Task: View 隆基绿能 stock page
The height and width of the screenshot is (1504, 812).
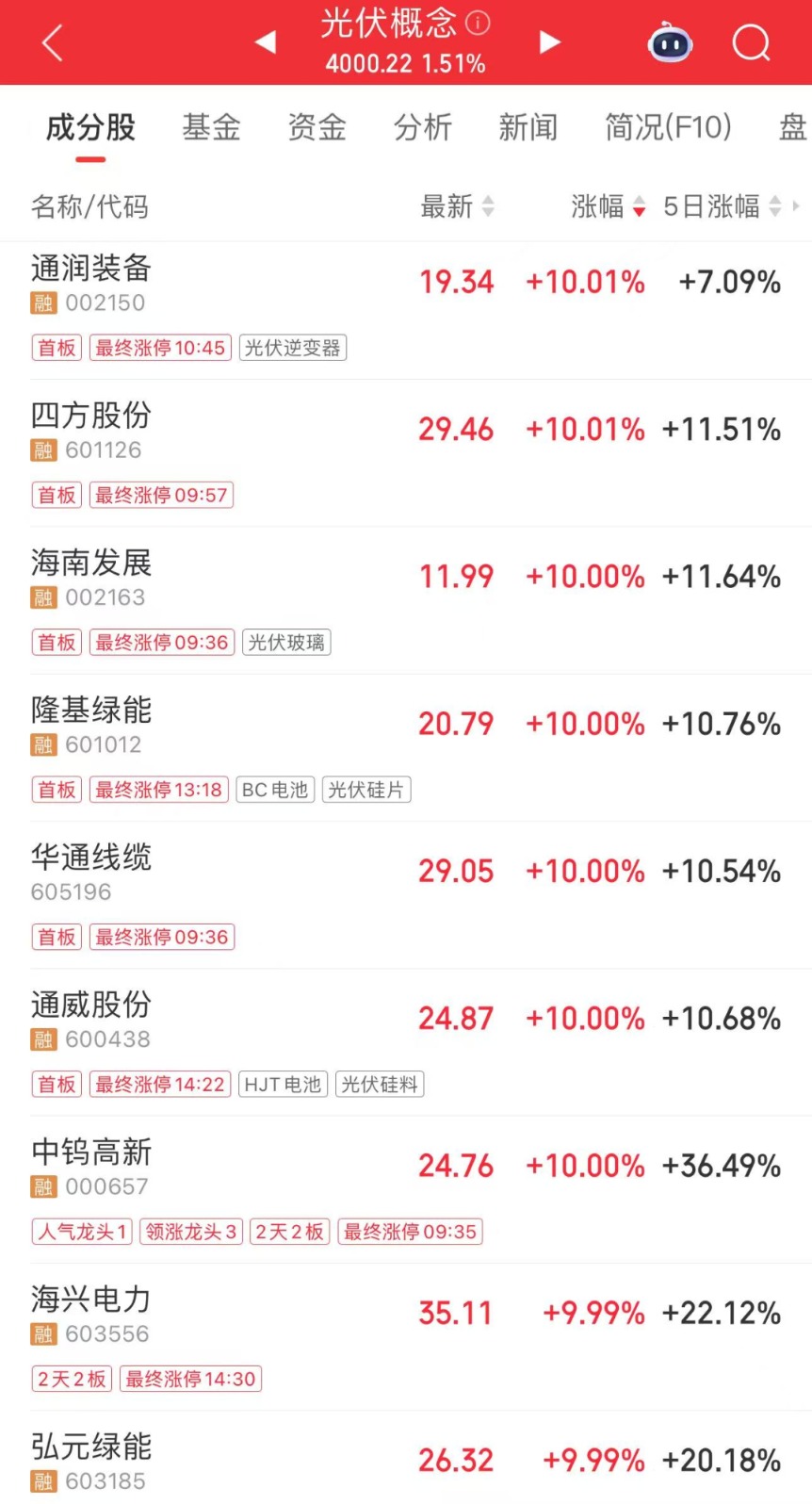Action: (x=91, y=711)
